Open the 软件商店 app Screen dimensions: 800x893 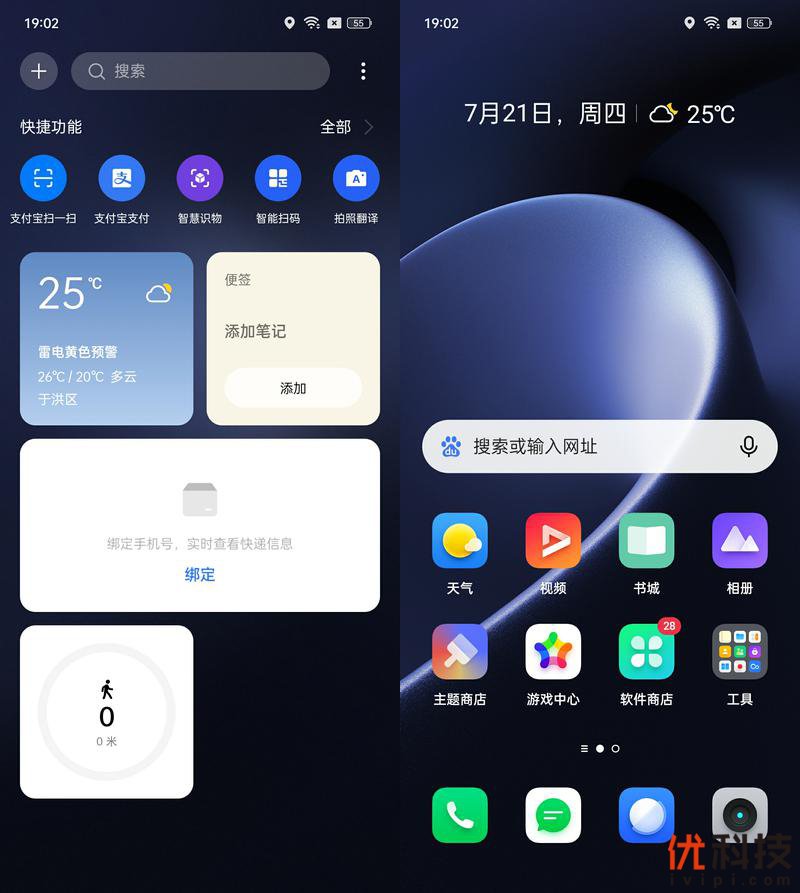(646, 652)
